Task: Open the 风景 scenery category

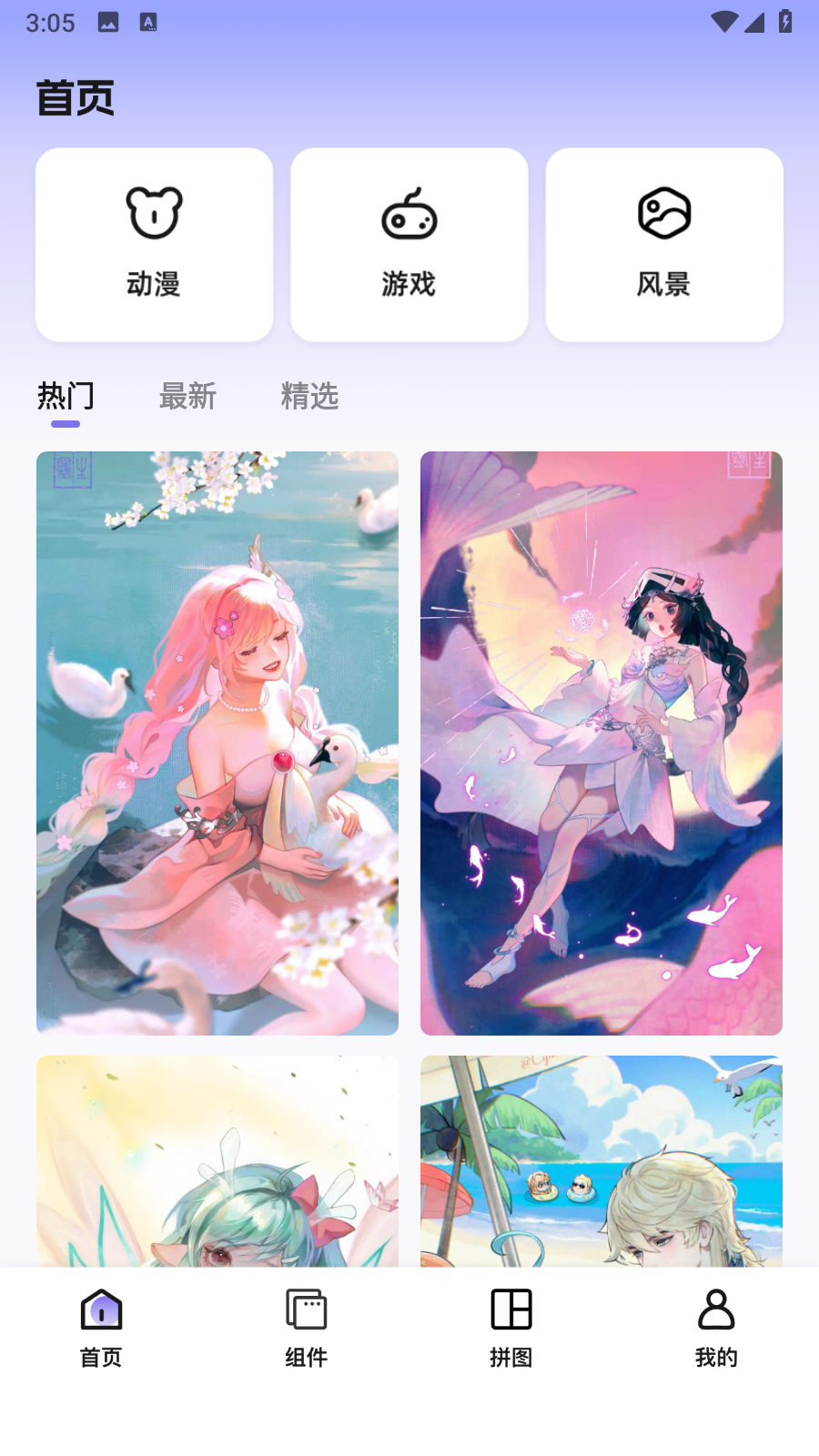Action: coord(664,245)
